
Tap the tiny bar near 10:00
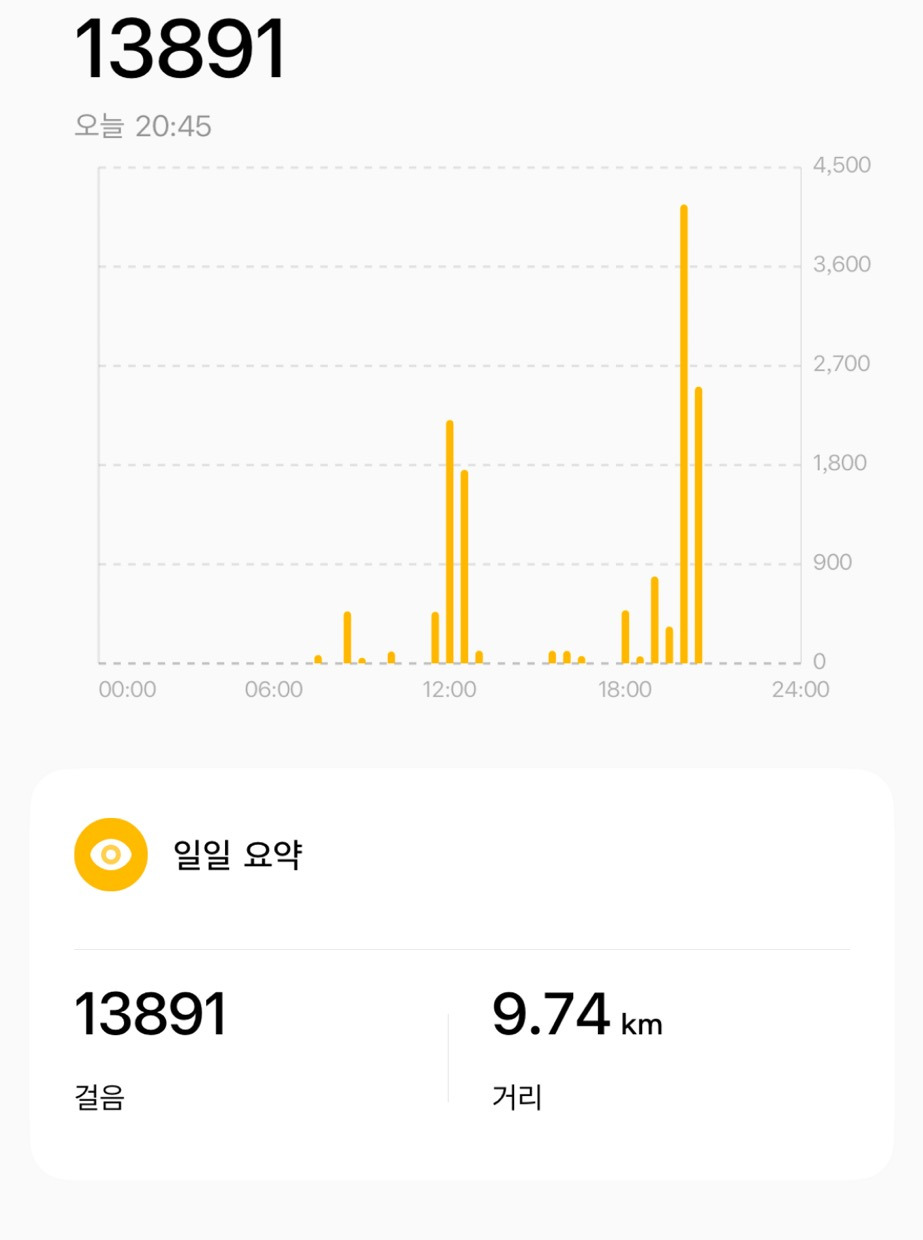pyautogui.click(x=391, y=657)
